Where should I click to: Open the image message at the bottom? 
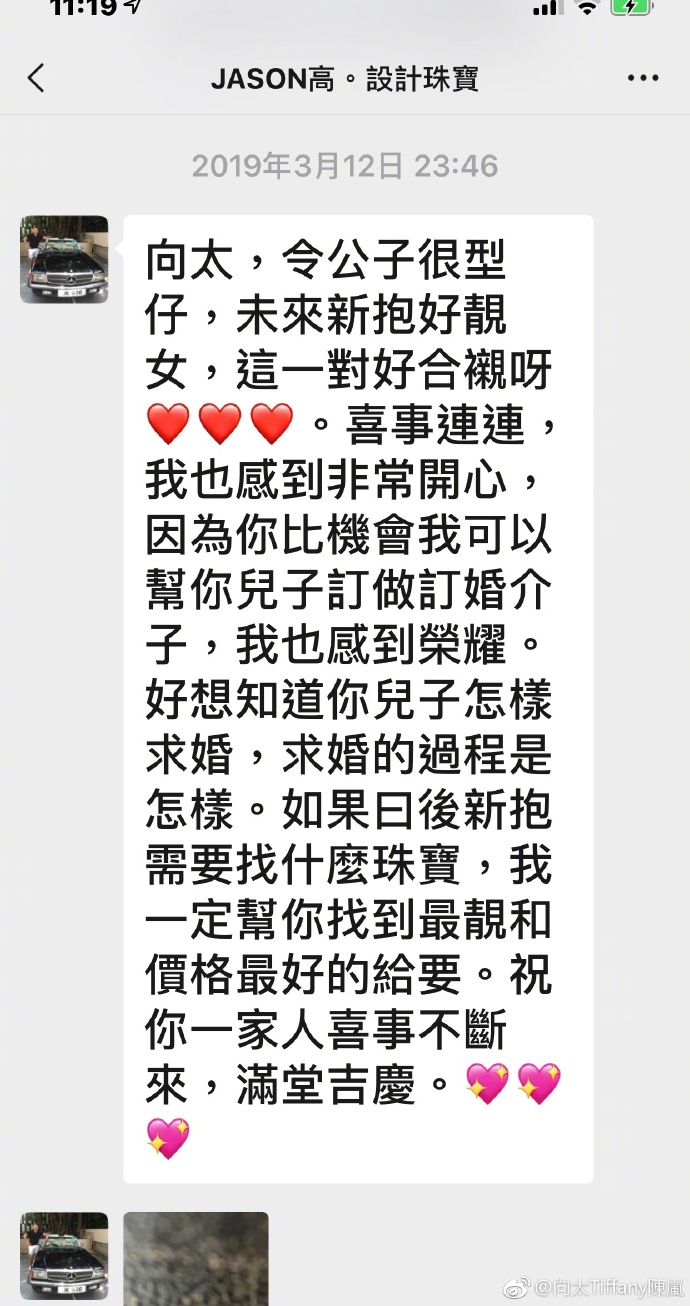point(196,1258)
